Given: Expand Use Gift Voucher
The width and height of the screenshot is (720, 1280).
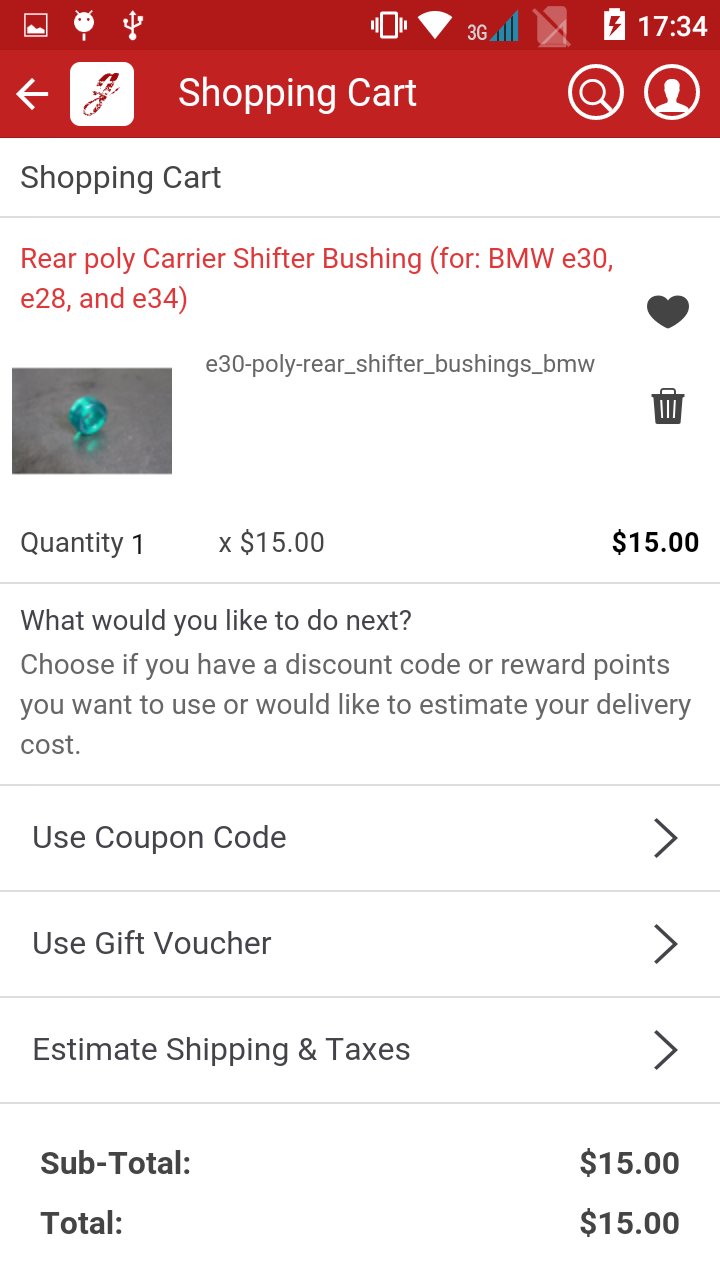Looking at the screenshot, I should (x=360, y=944).
